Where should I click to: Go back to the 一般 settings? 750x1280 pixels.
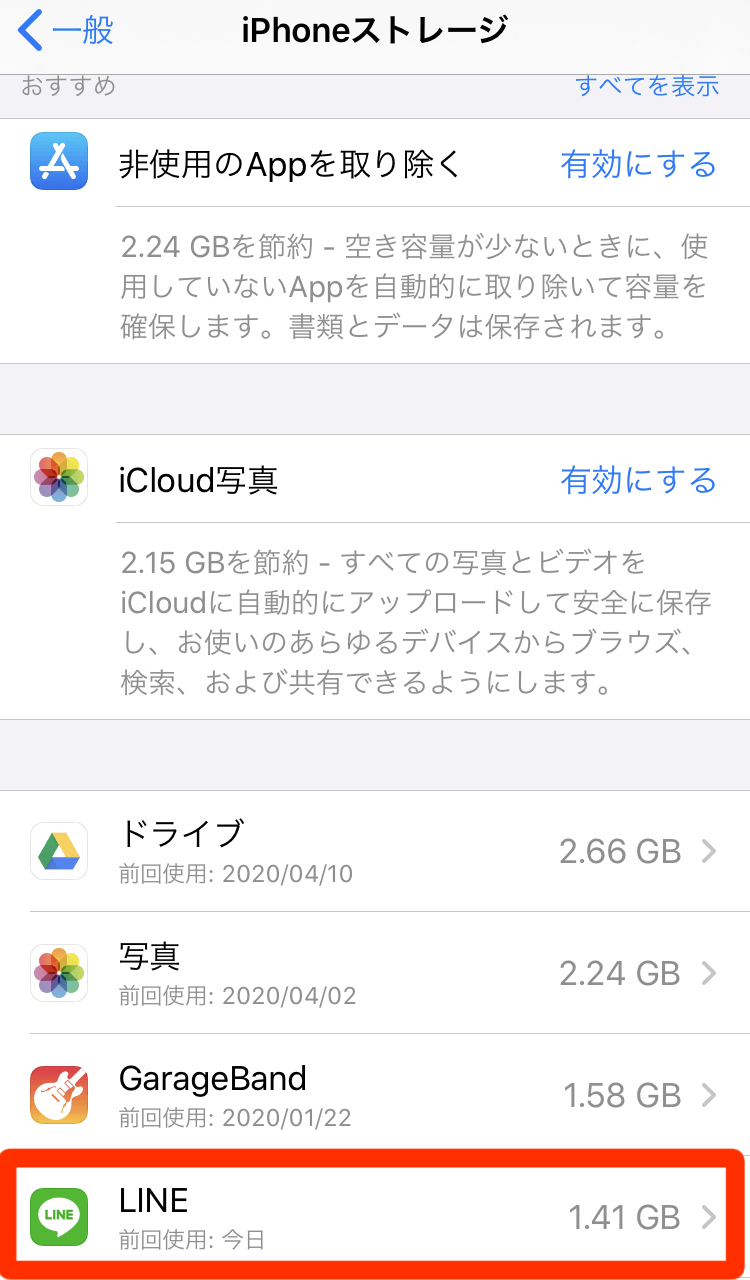click(66, 32)
